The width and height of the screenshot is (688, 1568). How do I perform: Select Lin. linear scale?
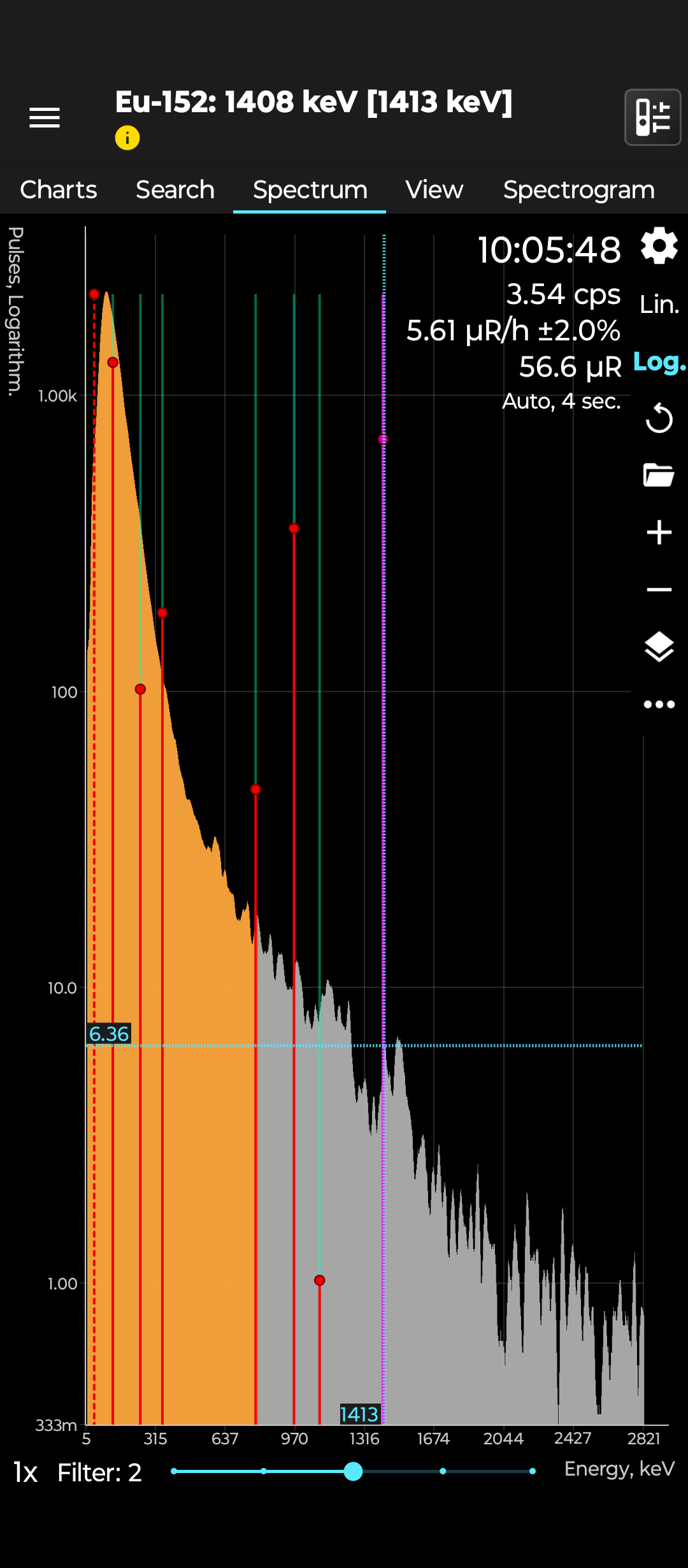(x=659, y=305)
